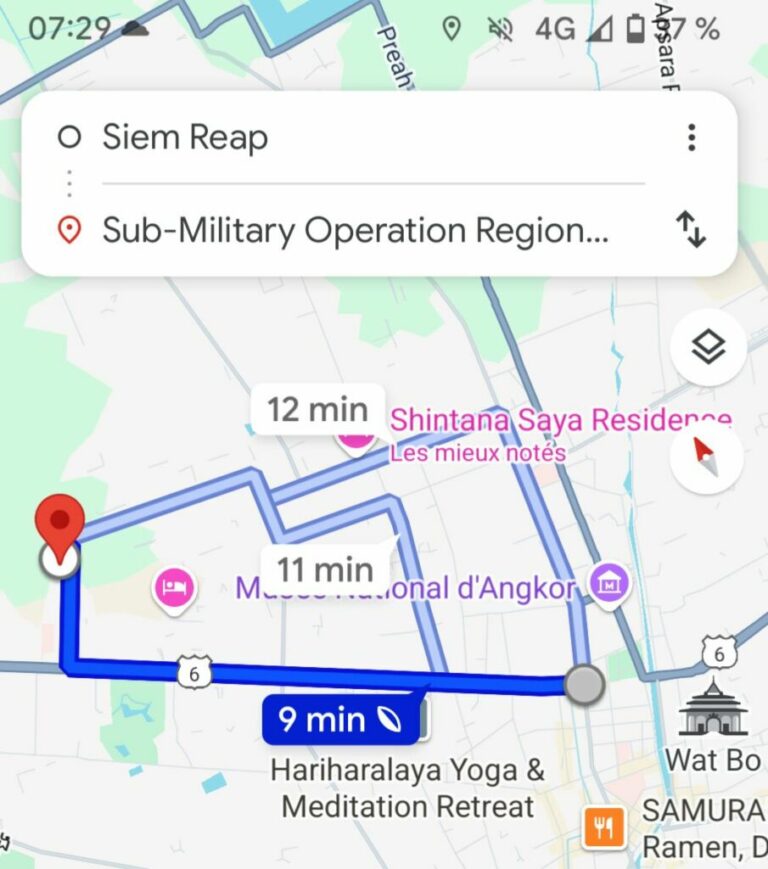768x869 pixels.
Task: Select the 9 min eco route
Action: [340, 720]
